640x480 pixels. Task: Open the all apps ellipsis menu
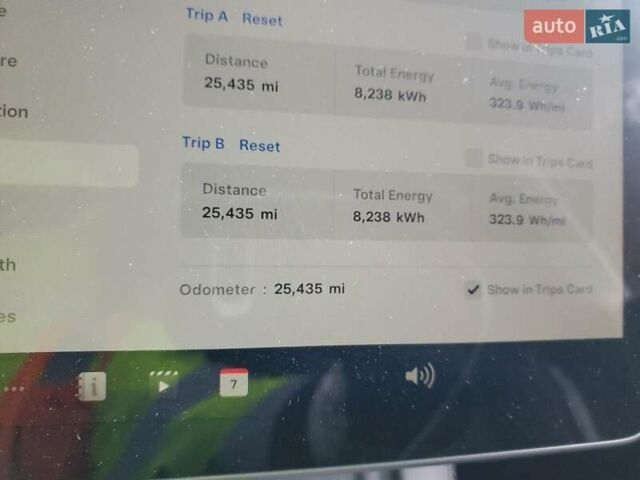14,388
